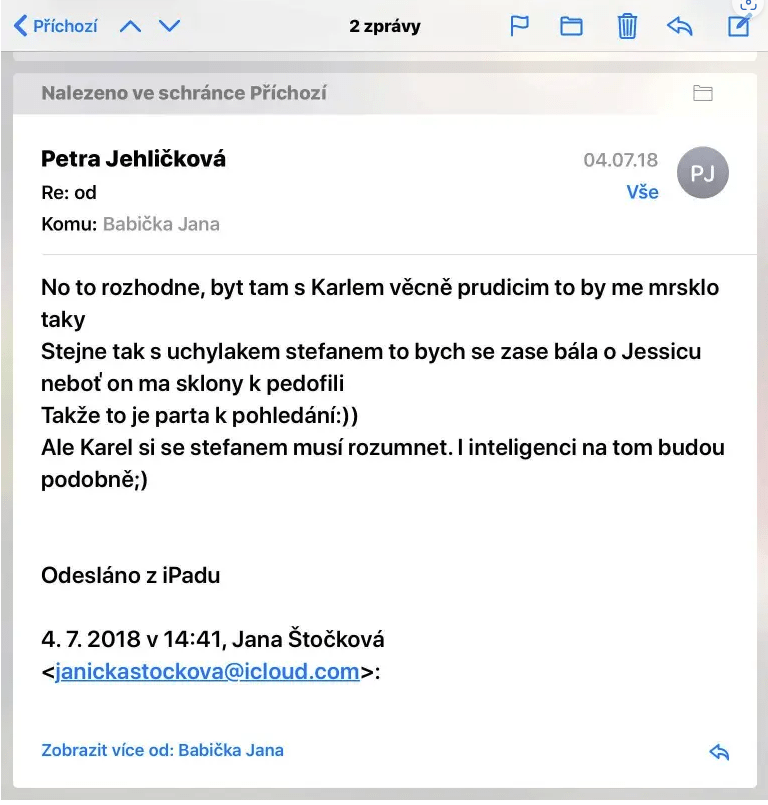The image size is (768, 805).
Task: Show the next message with down arrow
Action: click(170, 26)
